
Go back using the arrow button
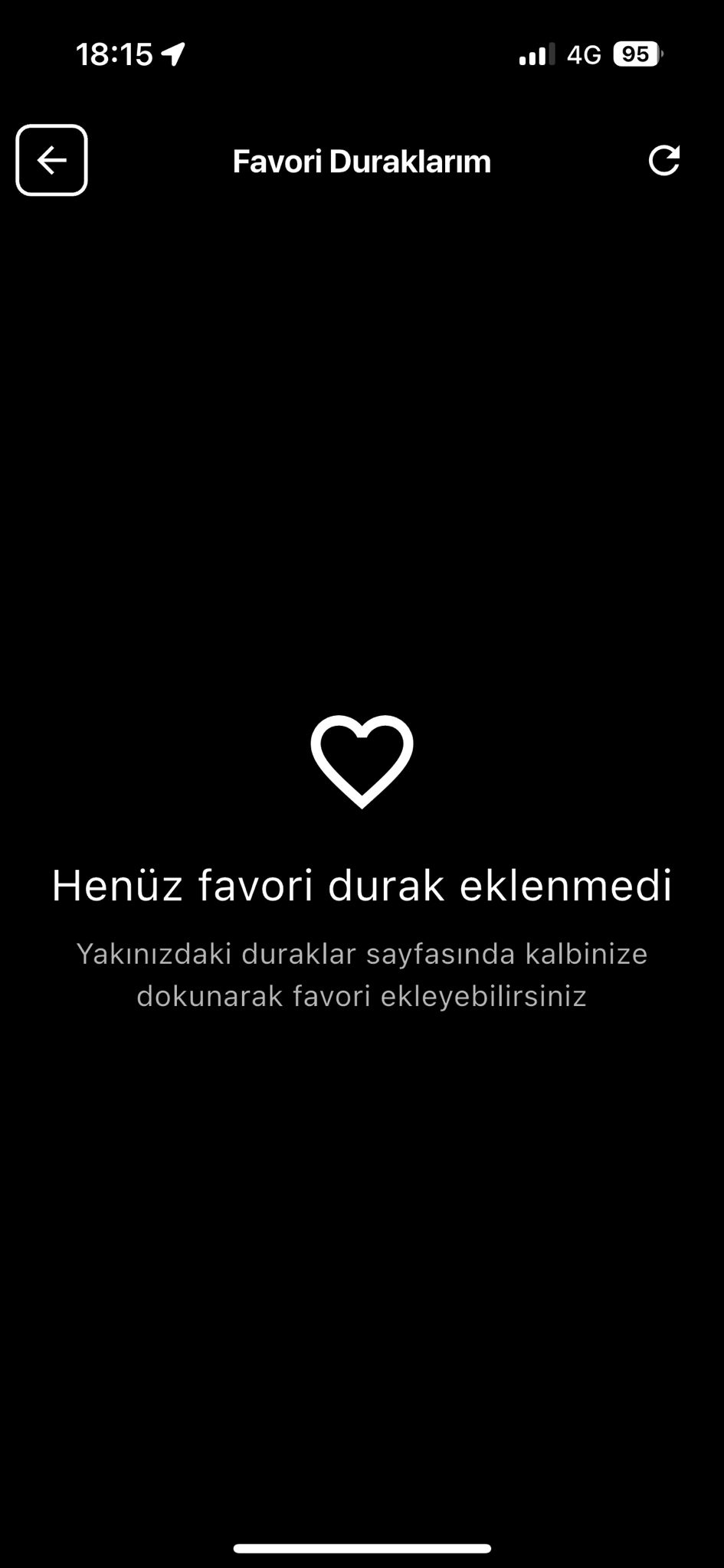tap(51, 160)
